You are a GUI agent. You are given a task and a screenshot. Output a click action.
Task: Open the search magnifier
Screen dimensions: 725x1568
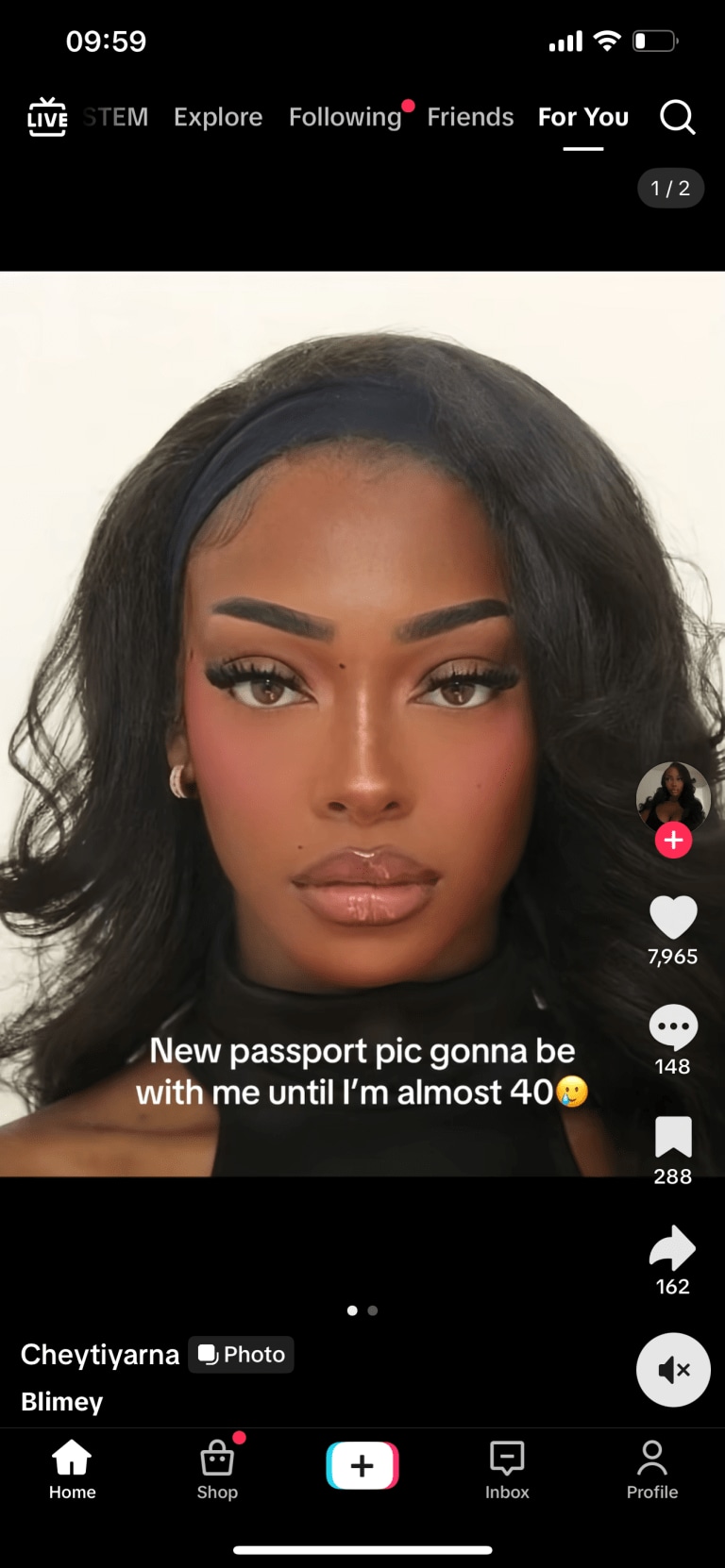click(677, 117)
